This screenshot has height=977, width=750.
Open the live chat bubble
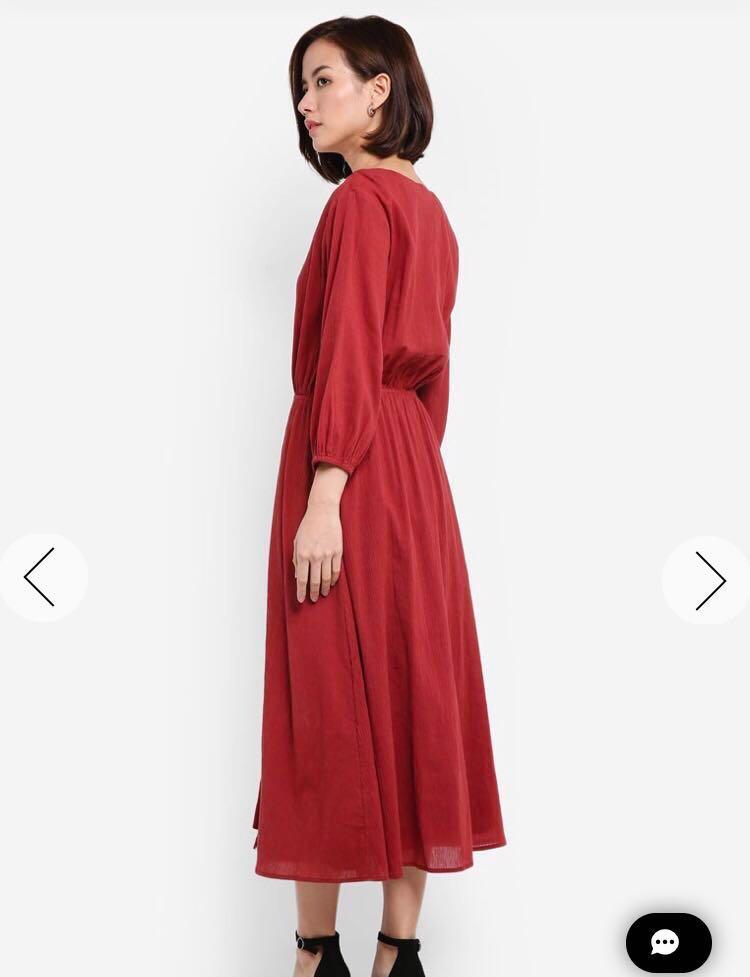click(668, 942)
